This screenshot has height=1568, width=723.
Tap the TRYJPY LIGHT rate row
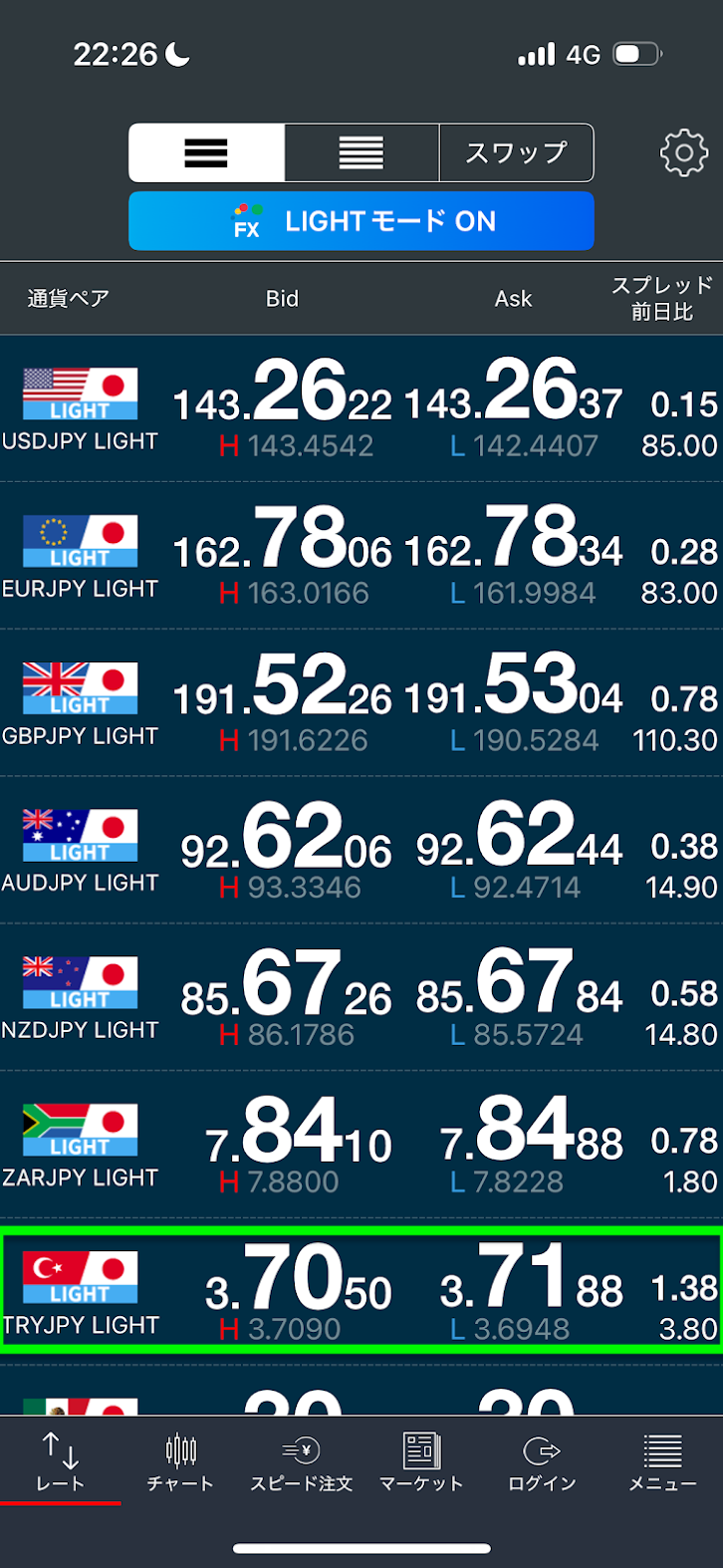point(361,1292)
